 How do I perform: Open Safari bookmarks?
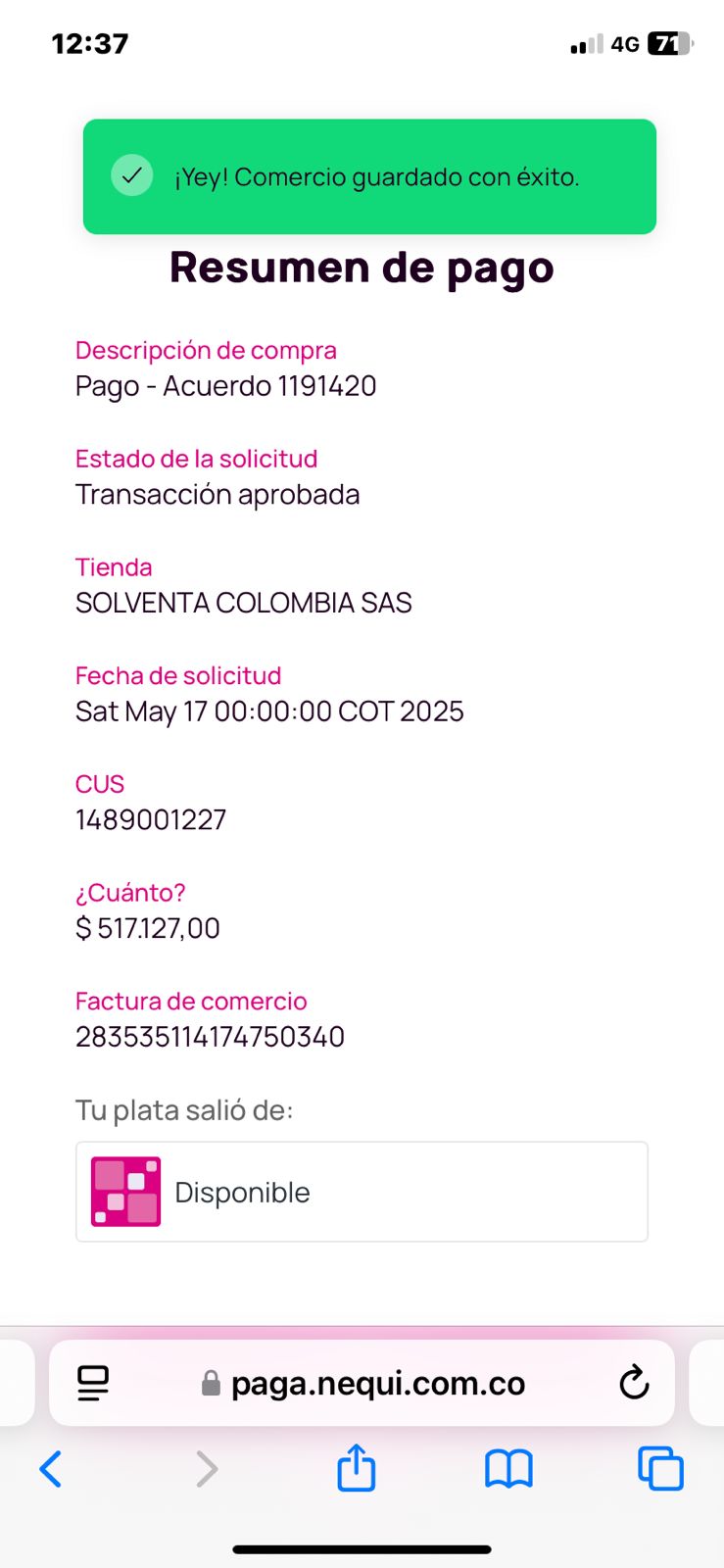point(508,1469)
